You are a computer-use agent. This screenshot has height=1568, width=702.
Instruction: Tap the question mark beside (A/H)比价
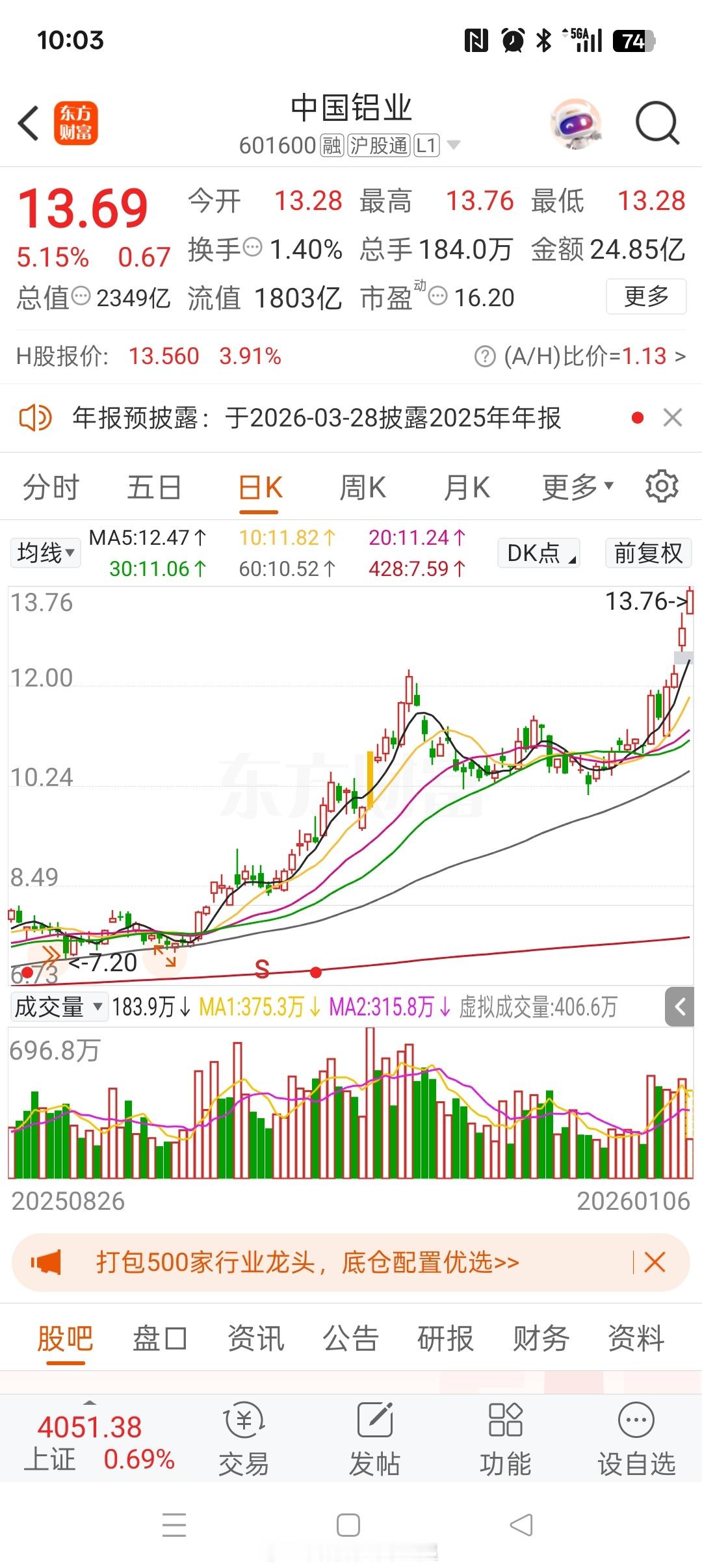482,356
